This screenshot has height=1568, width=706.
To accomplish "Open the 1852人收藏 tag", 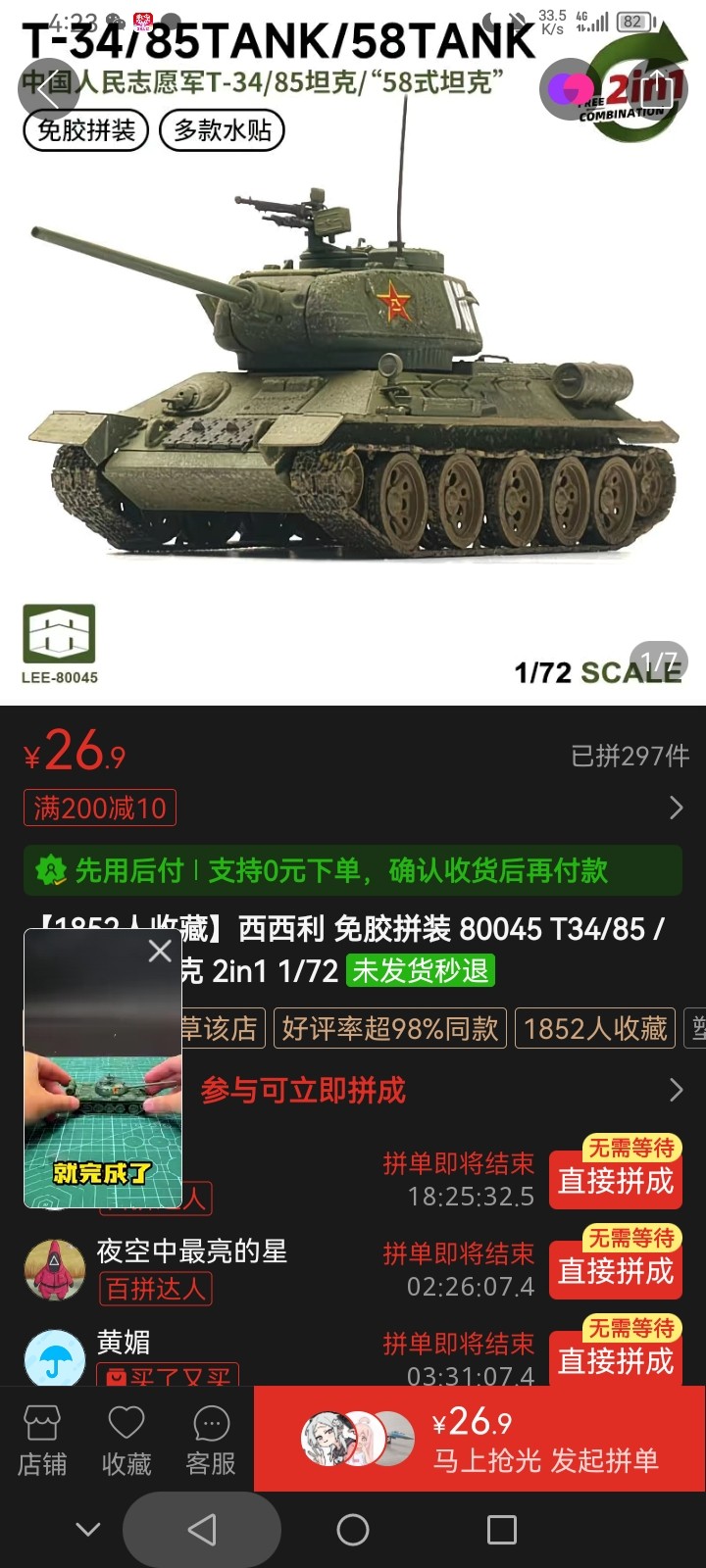I will [595, 1028].
